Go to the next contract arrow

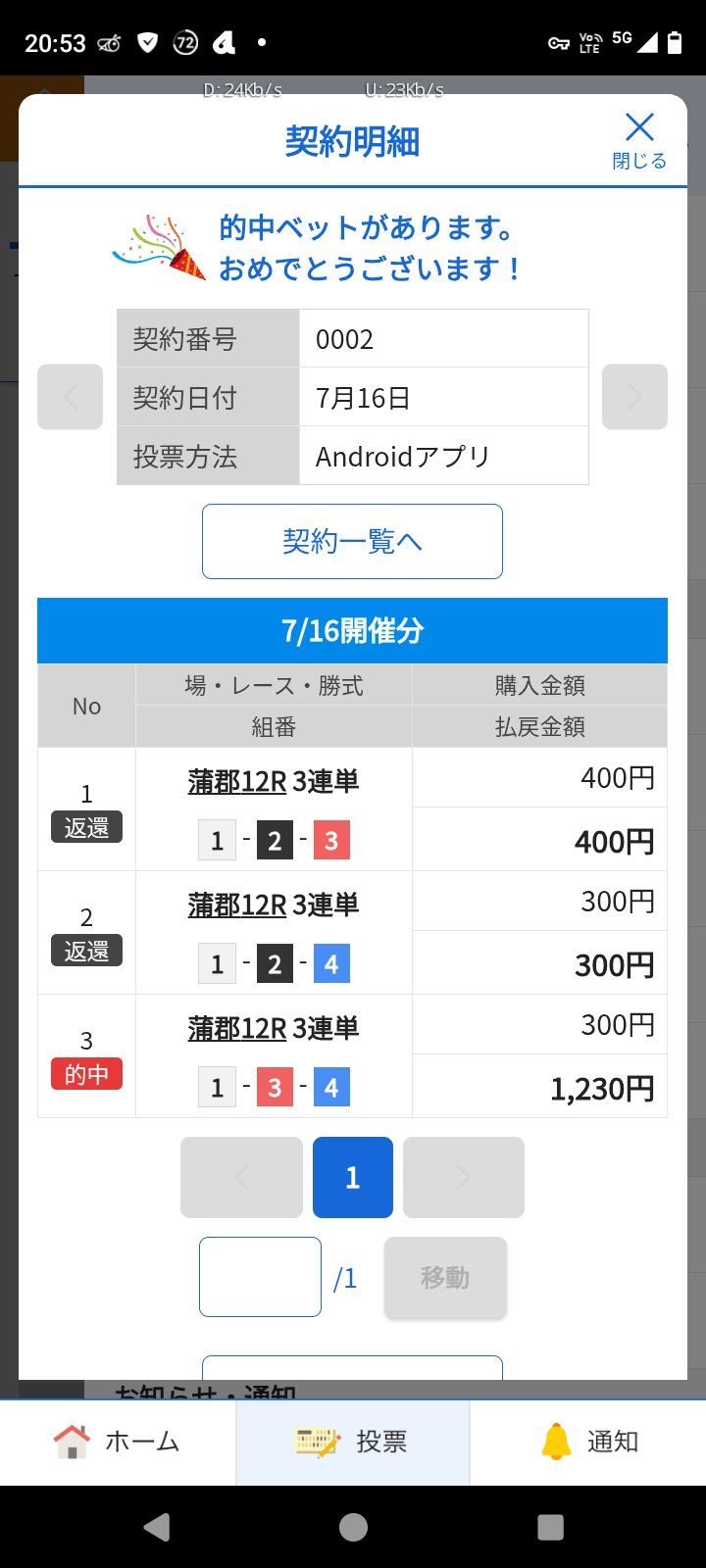click(634, 397)
